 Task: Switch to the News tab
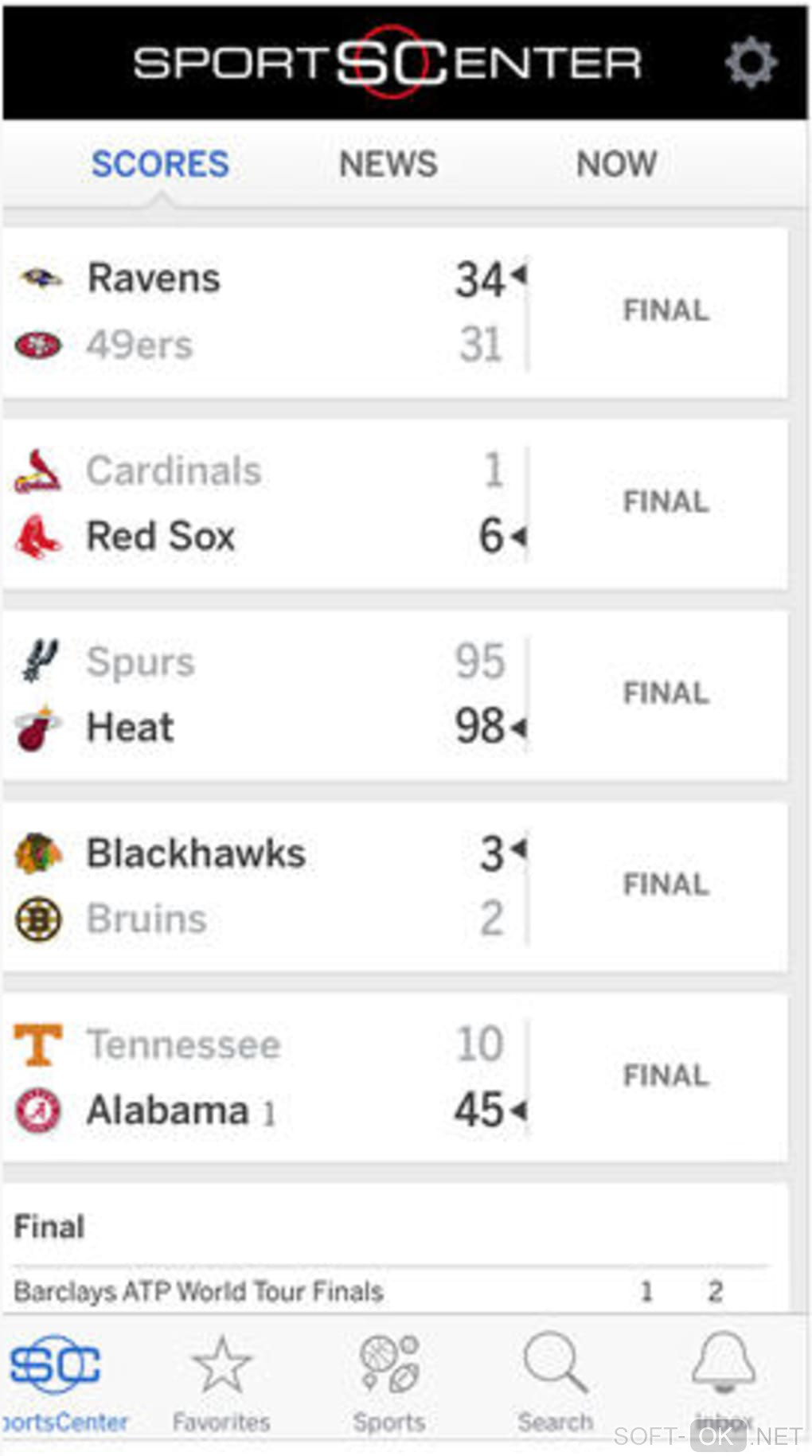388,164
